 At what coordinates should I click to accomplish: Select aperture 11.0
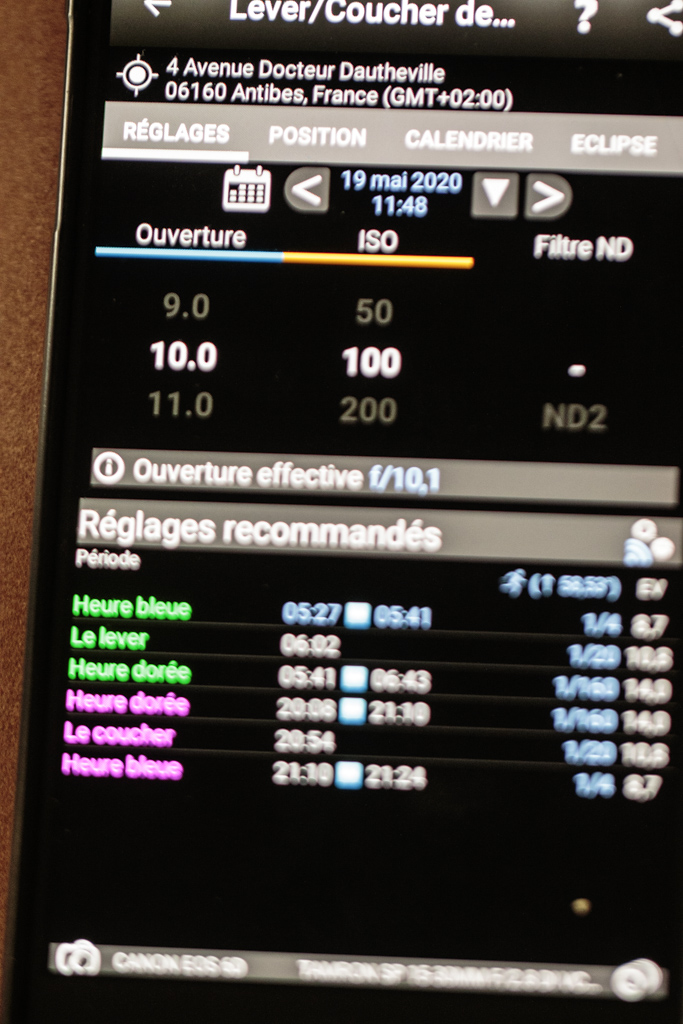[x=180, y=405]
